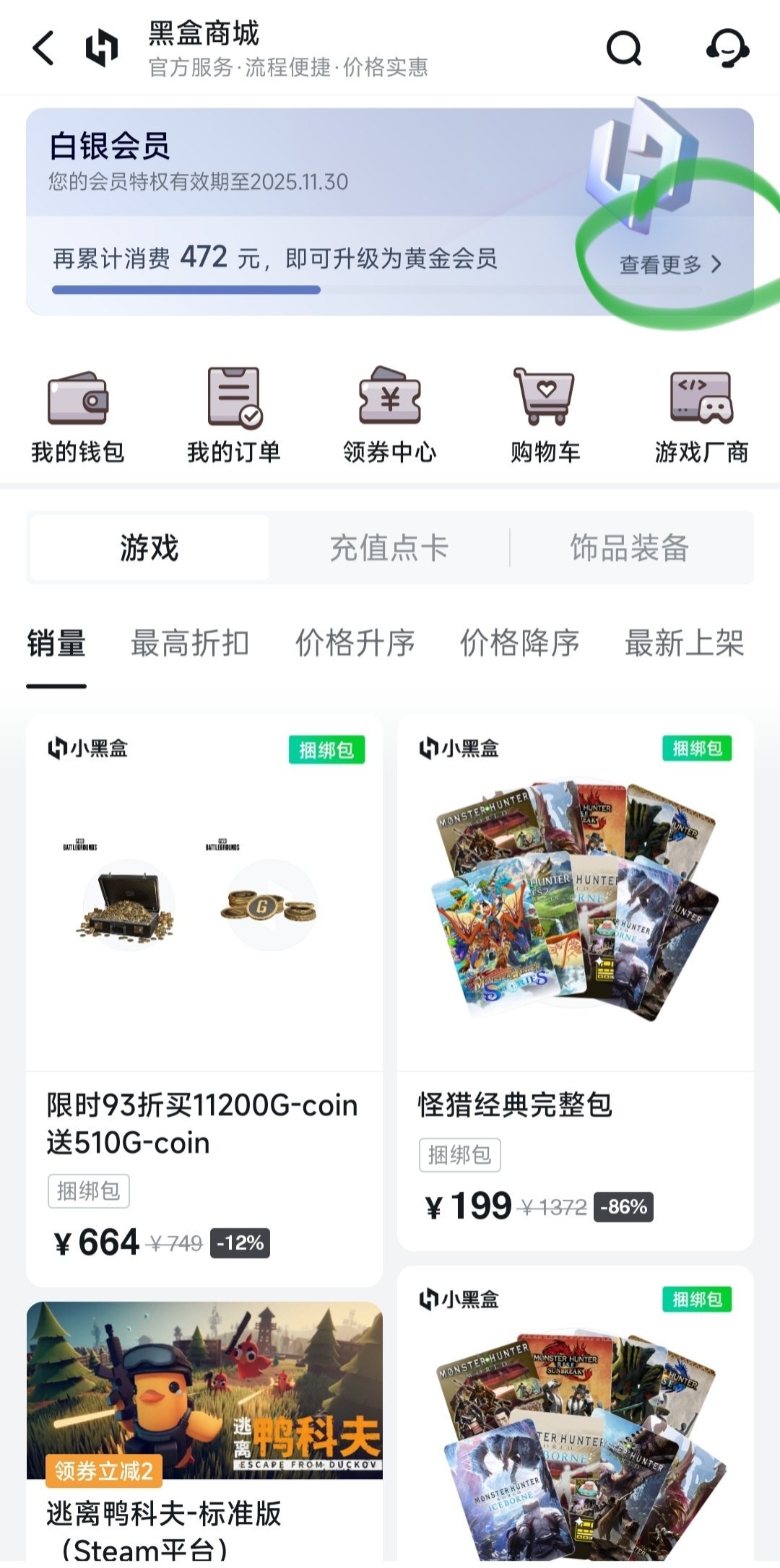Contact customer service headset icon
Screen dimensions: 780x1568
[x=727, y=48]
